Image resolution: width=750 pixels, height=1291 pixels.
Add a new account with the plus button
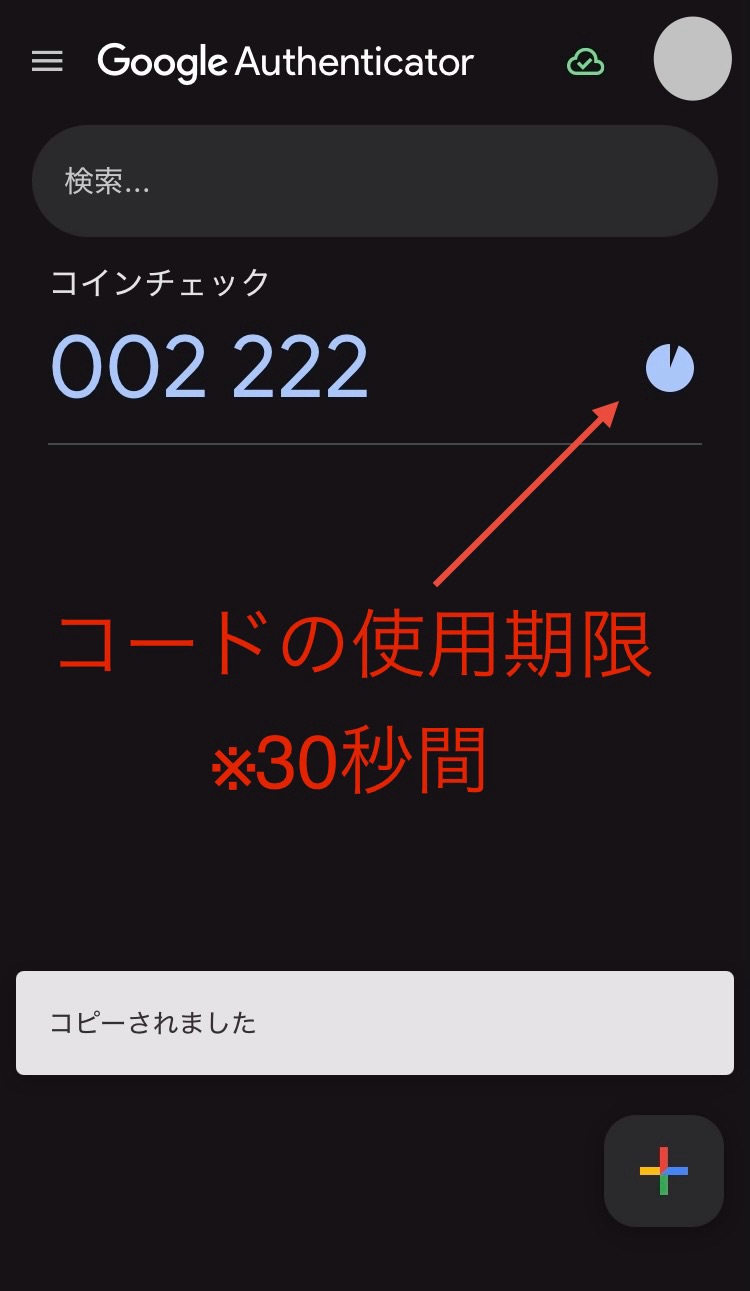(x=664, y=1170)
